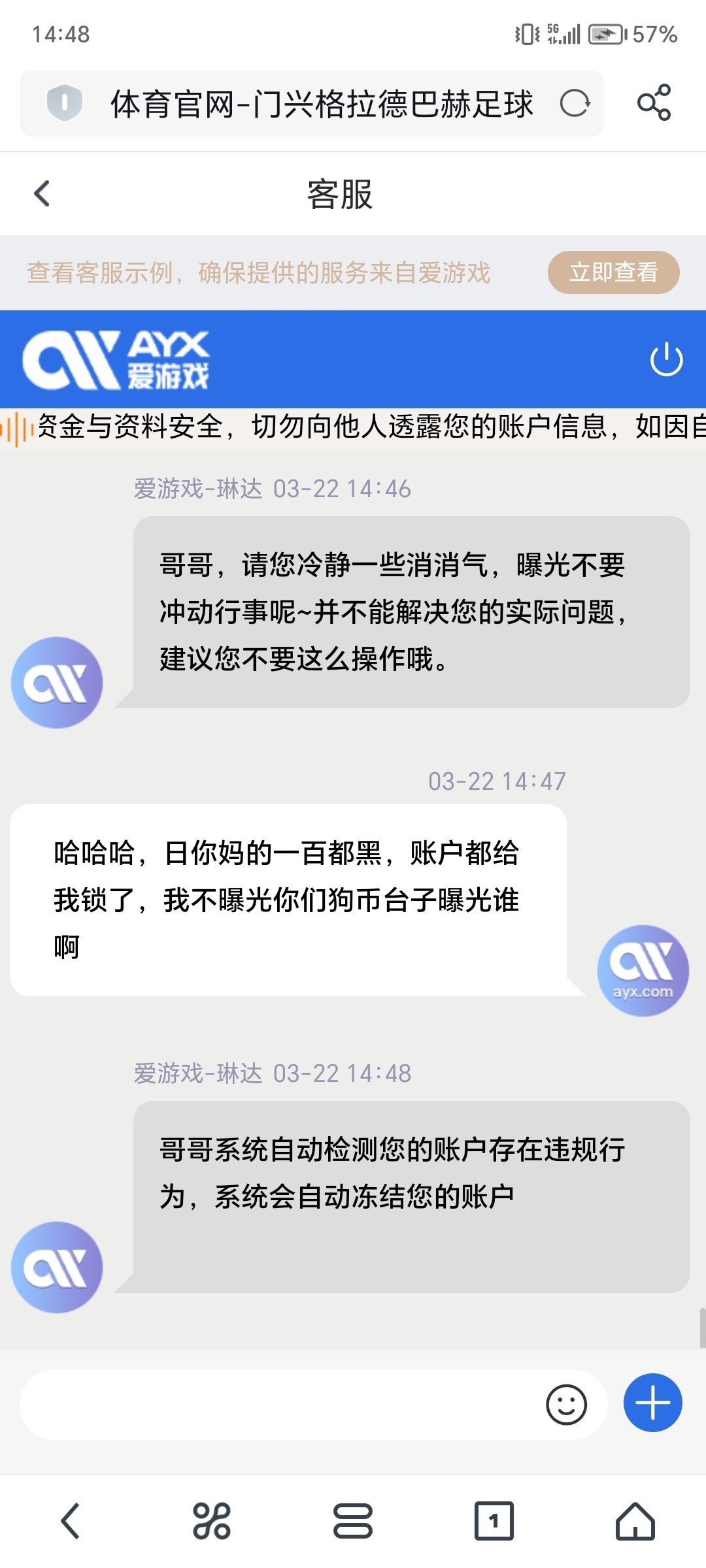Tap the refresh icon in the address bar

point(575,103)
